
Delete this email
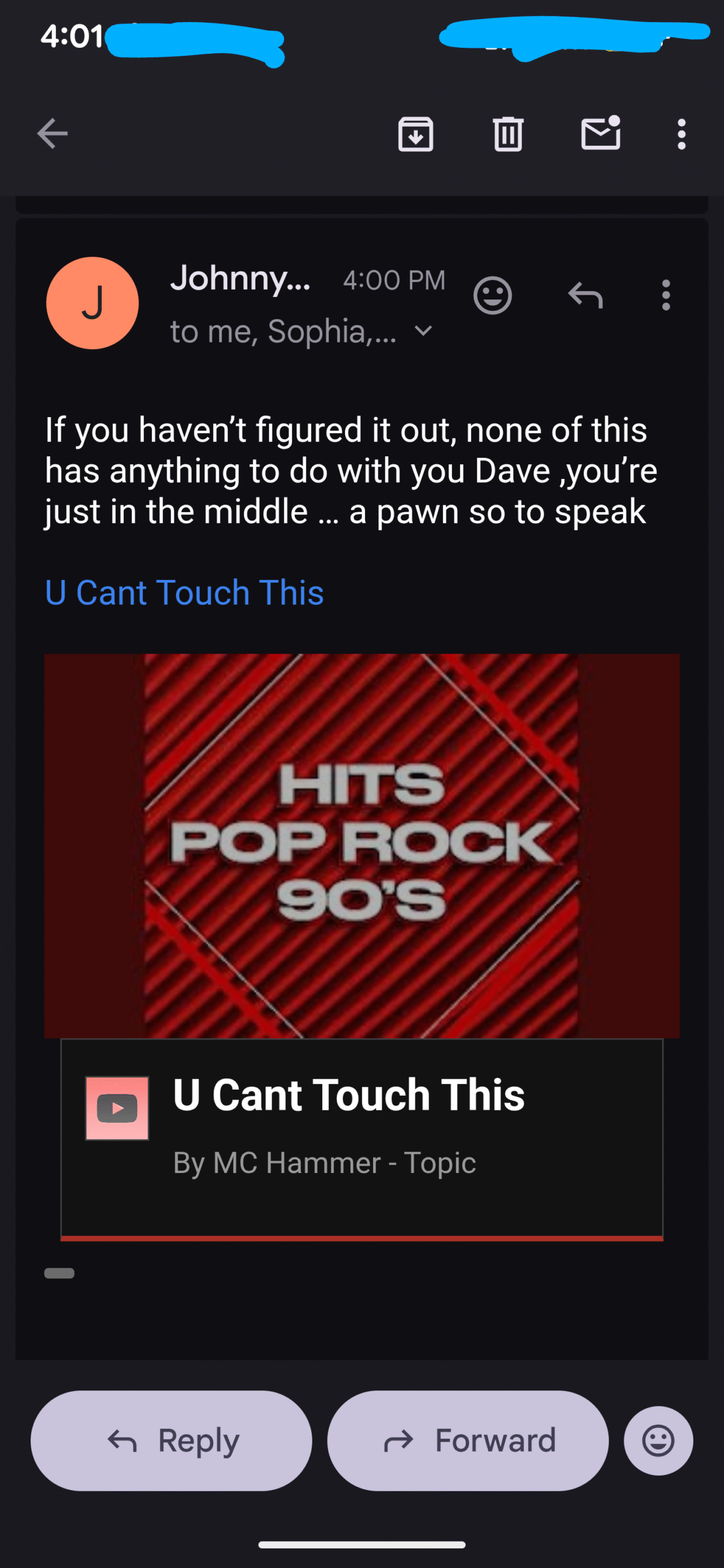tap(508, 134)
